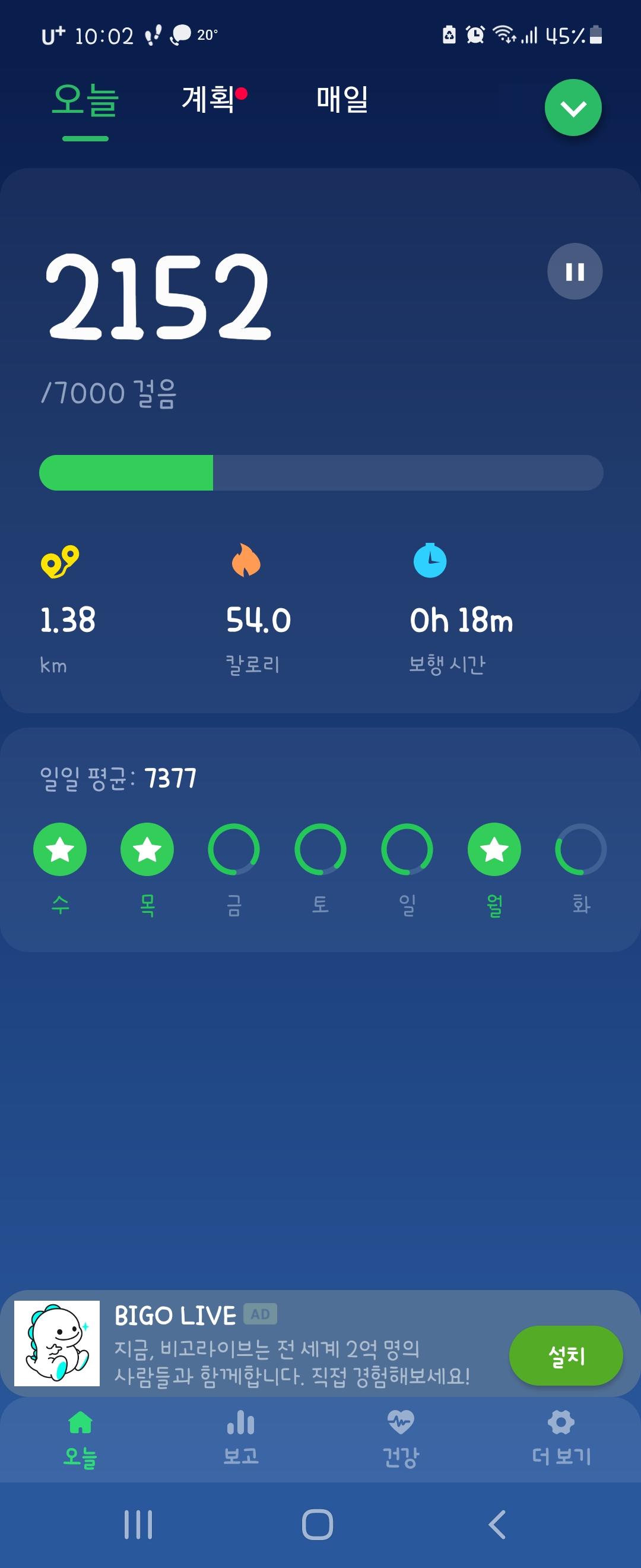
Task: Open Monday (월) step record
Action: (x=494, y=849)
